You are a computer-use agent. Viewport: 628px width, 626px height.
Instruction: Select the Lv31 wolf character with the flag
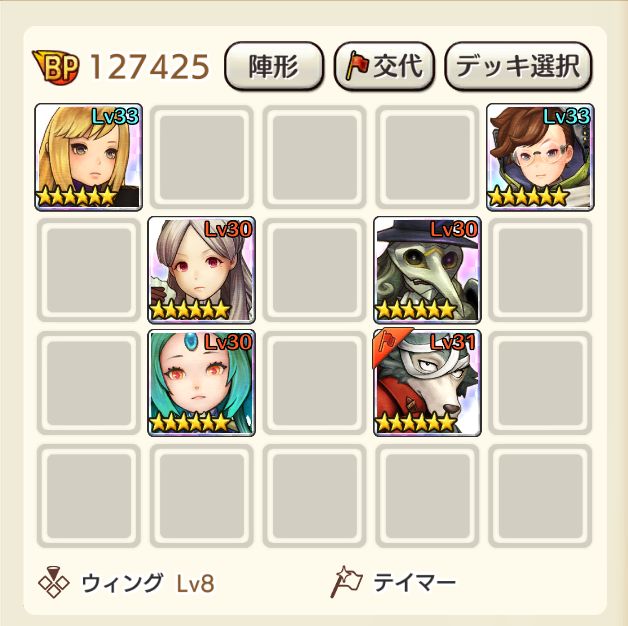point(427,382)
